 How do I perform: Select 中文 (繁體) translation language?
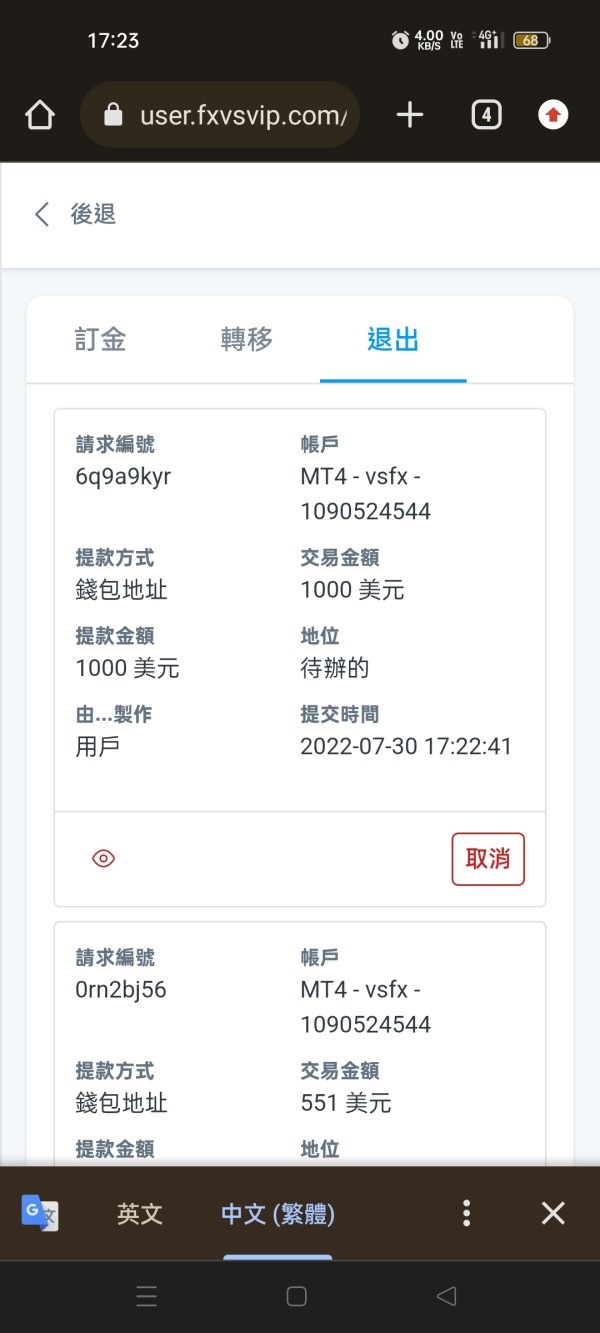pyautogui.click(x=278, y=1214)
